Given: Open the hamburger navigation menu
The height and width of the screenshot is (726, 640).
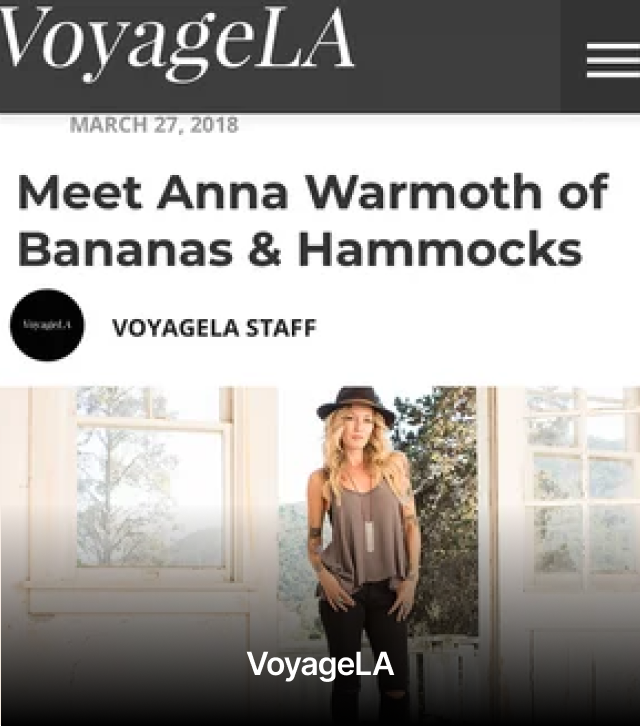Looking at the screenshot, I should point(612,60).
